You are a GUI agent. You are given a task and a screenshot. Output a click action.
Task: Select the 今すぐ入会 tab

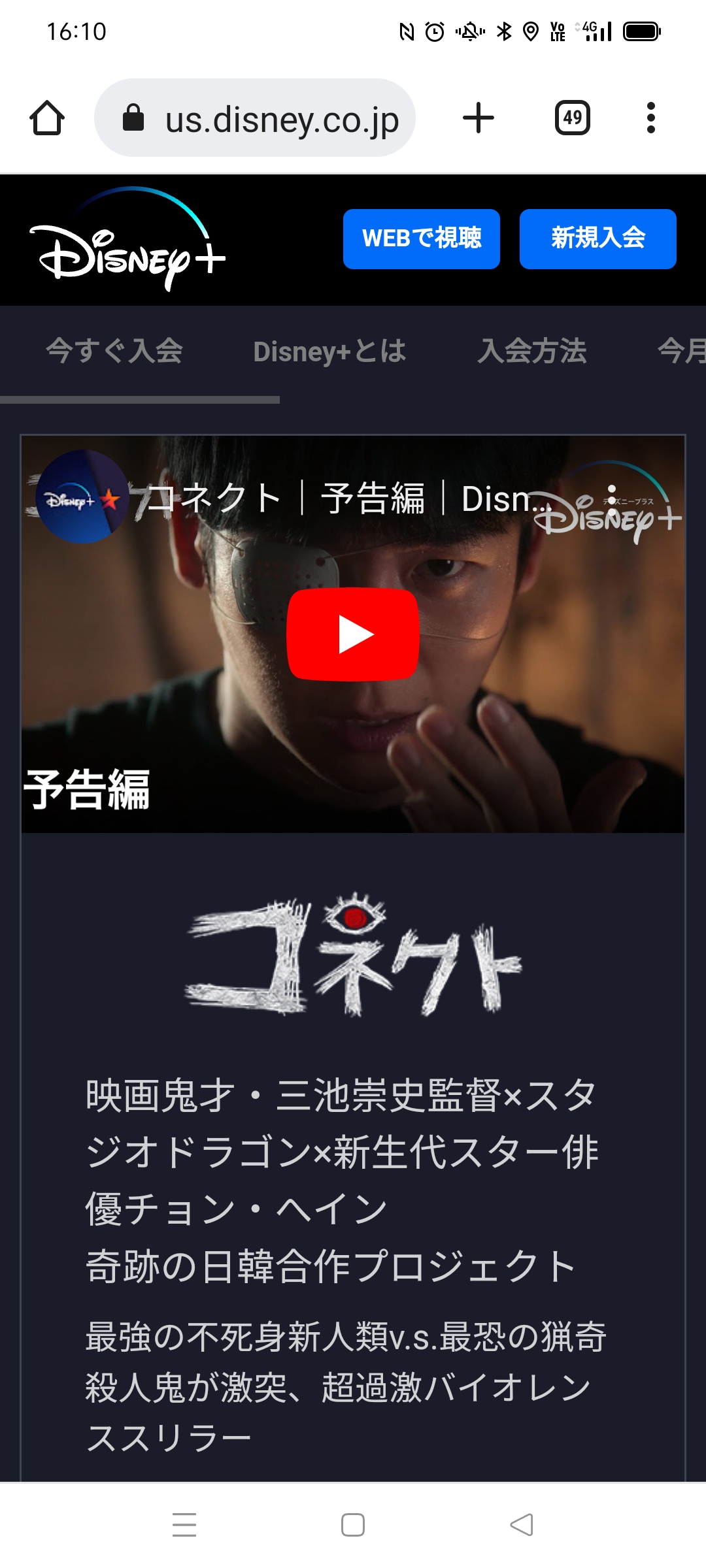click(x=114, y=351)
